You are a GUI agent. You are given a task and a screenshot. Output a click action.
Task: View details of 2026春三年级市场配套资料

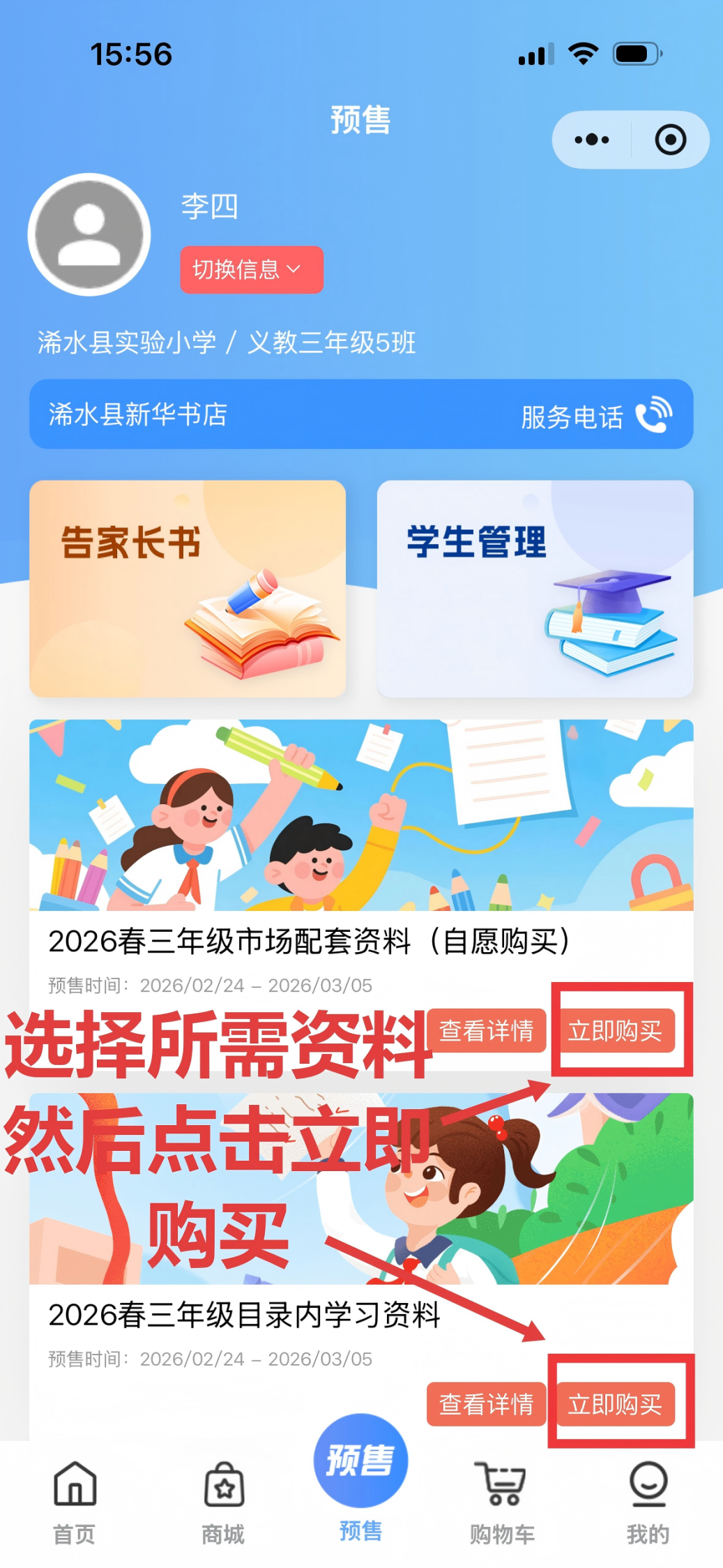click(486, 1030)
